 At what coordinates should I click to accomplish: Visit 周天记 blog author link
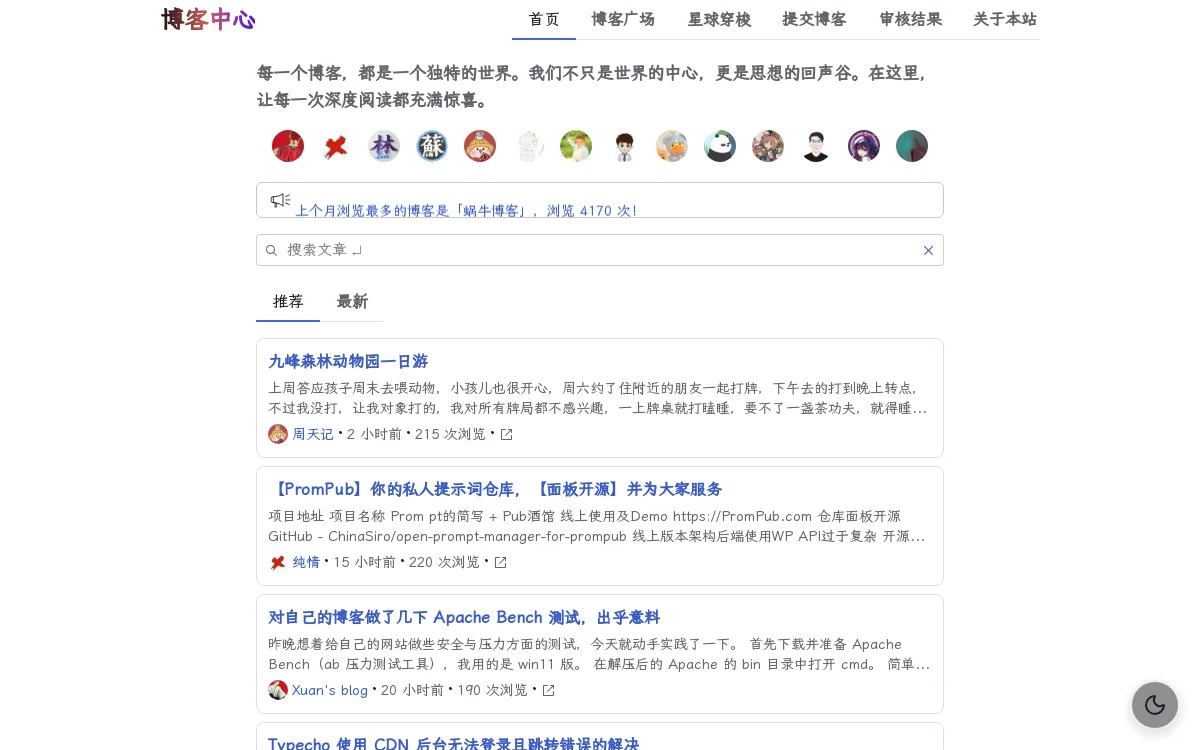pyautogui.click(x=312, y=434)
